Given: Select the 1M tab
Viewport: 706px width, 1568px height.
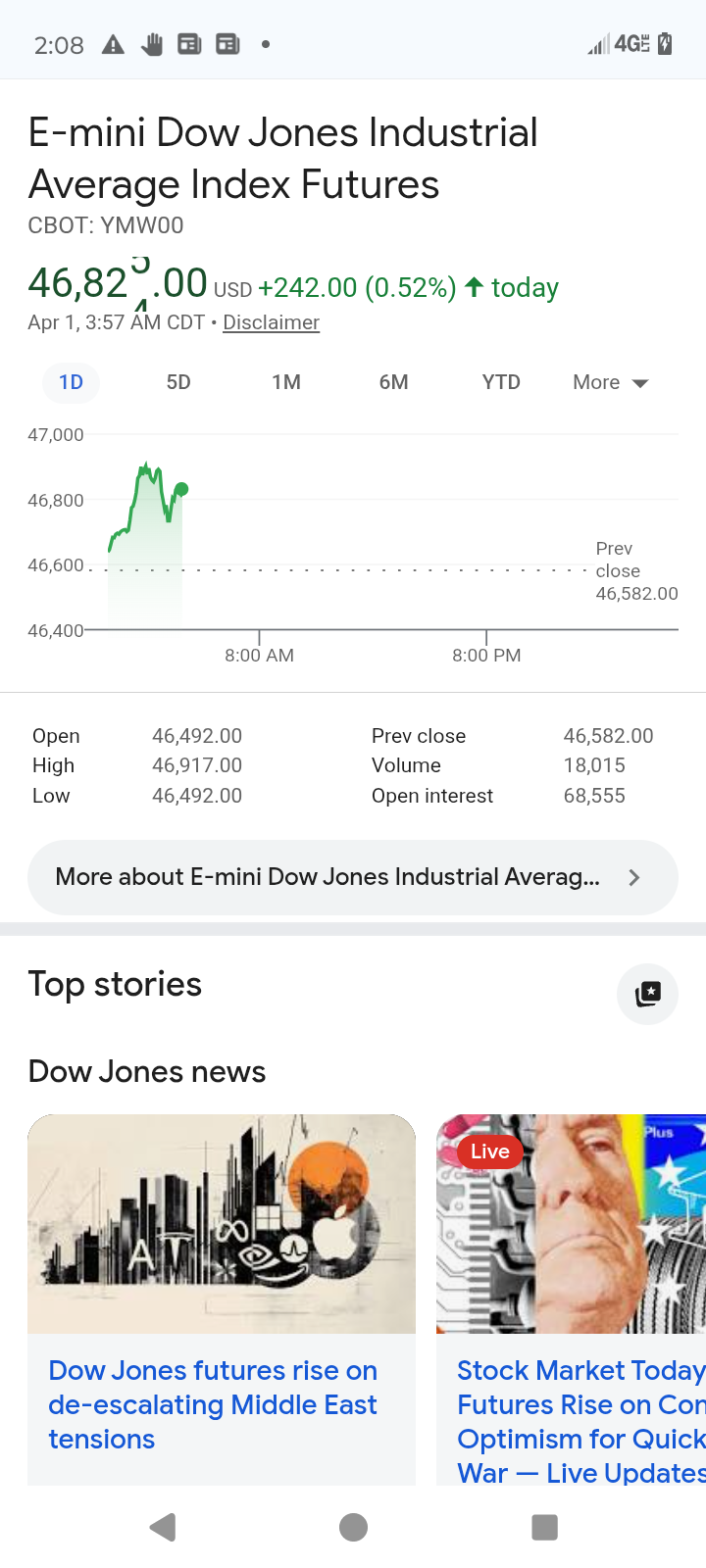Looking at the screenshot, I should tap(286, 382).
